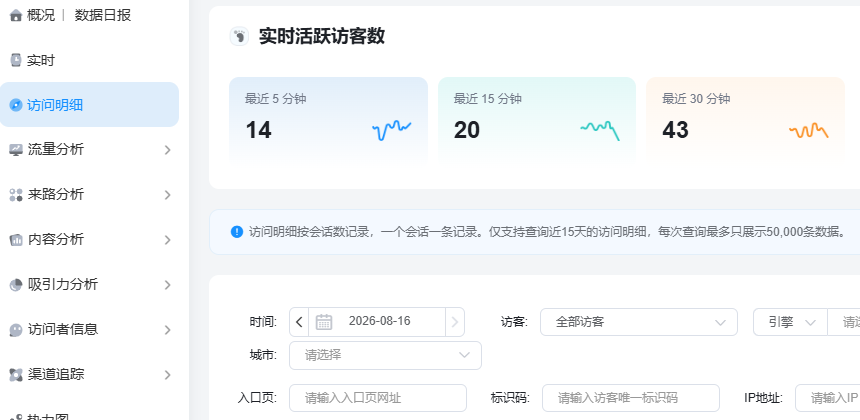Expand the 渠道追踪 menu
This screenshot has height=420, width=860.
[x=89, y=374]
